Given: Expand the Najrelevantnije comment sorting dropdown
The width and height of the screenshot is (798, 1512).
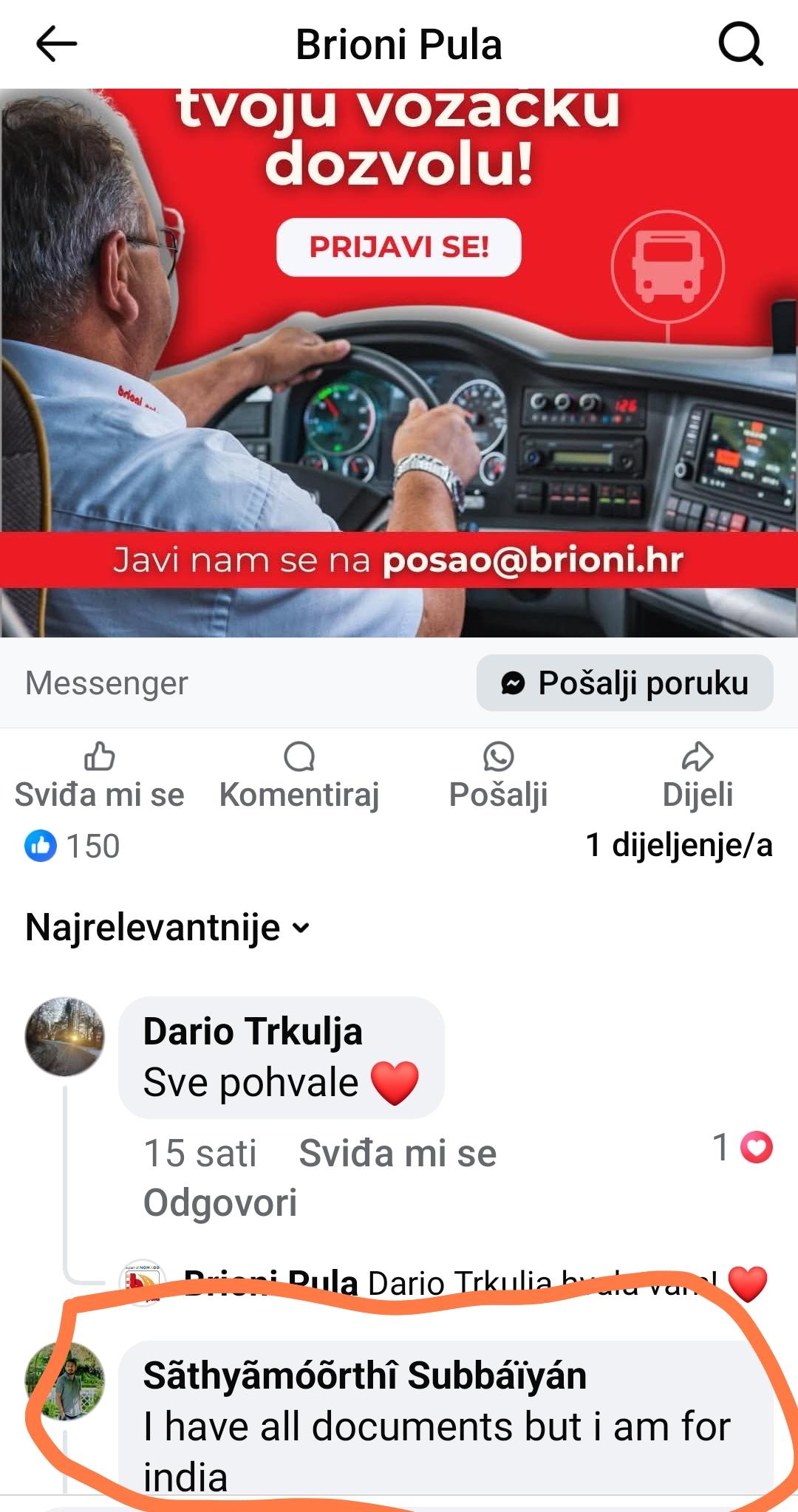Looking at the screenshot, I should tap(168, 928).
